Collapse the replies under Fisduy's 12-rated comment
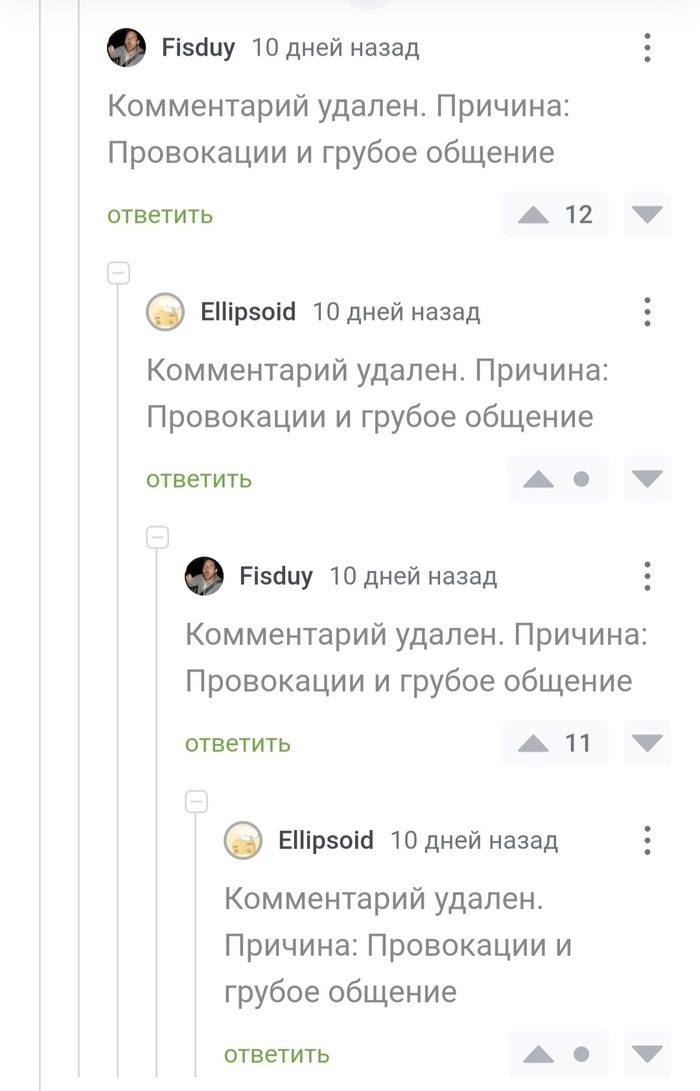700x1091 pixels. (x=119, y=273)
